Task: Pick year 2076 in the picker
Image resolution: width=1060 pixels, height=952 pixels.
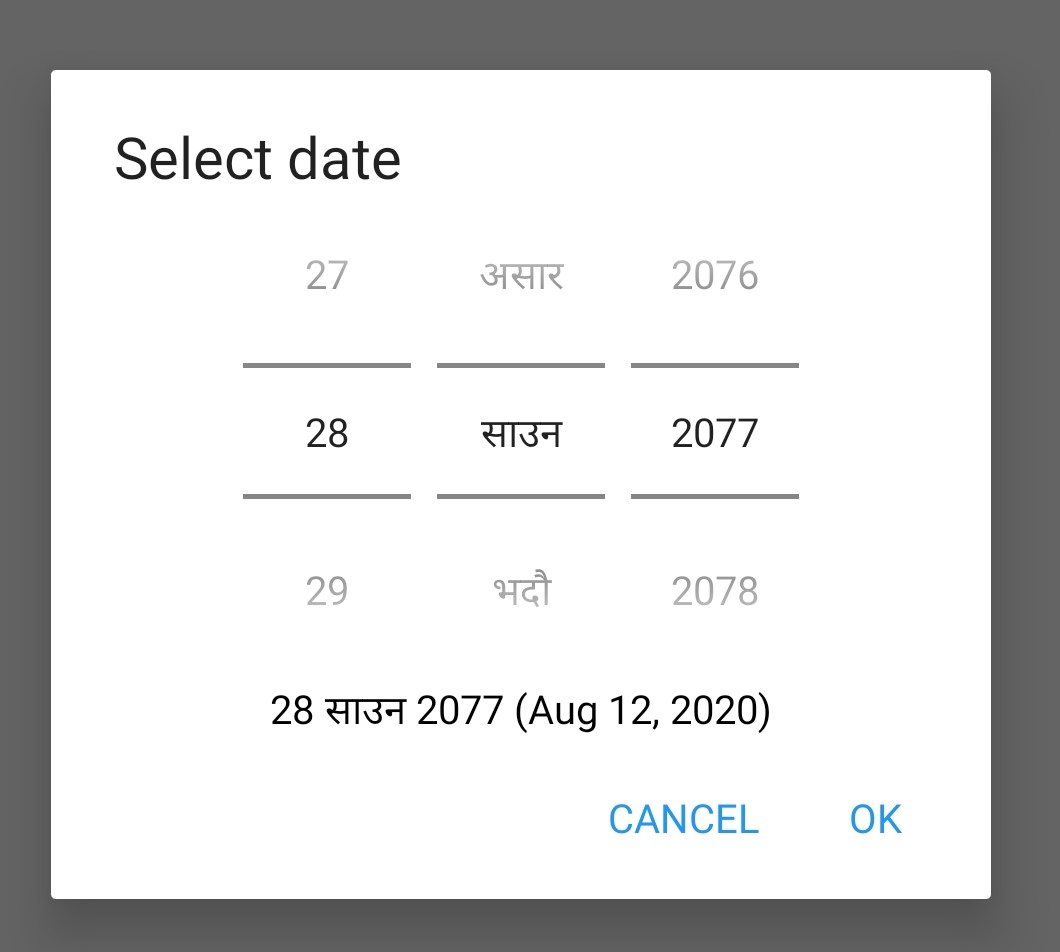Action: pyautogui.click(x=715, y=275)
